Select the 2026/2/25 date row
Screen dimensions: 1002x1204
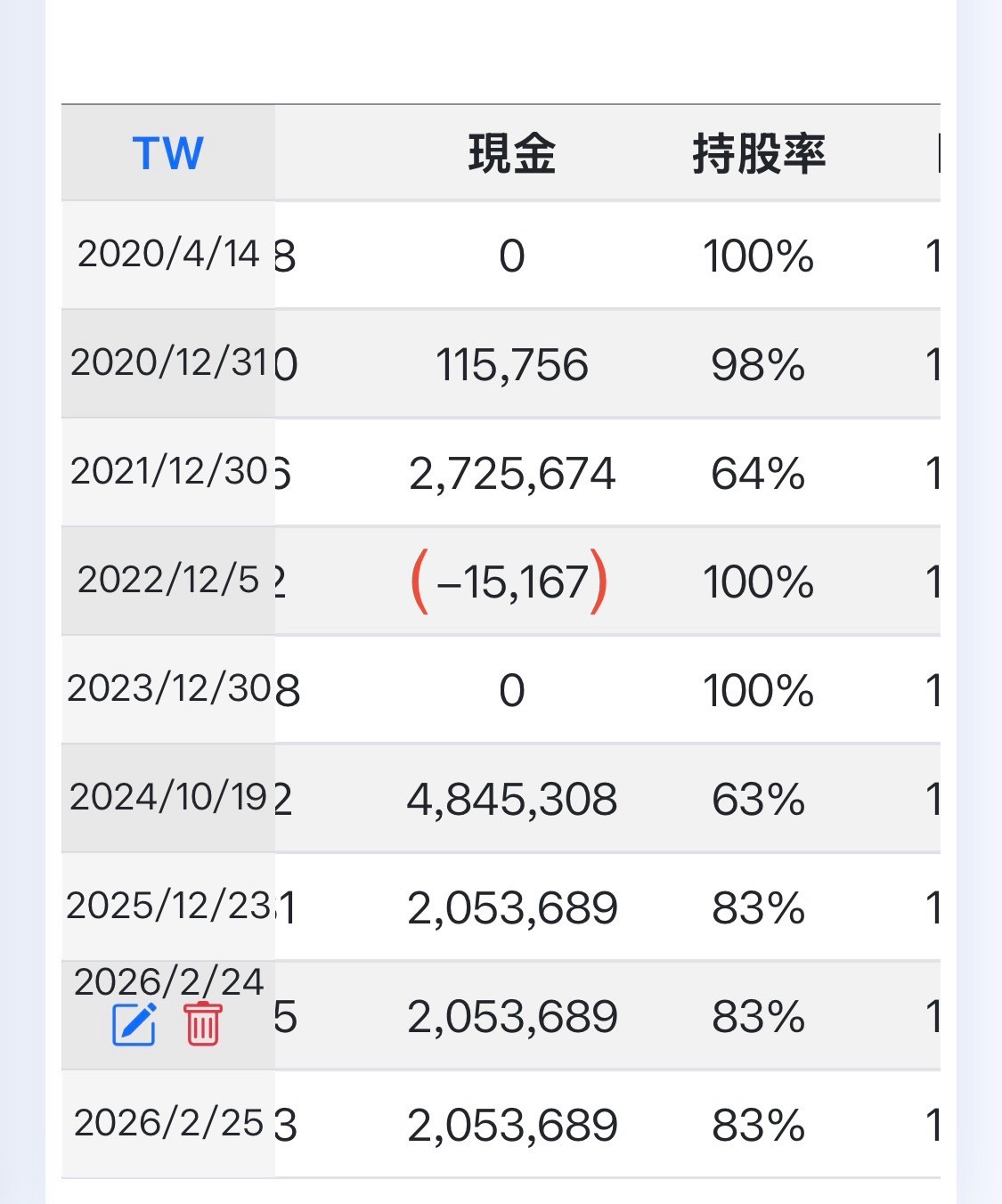point(168,1123)
